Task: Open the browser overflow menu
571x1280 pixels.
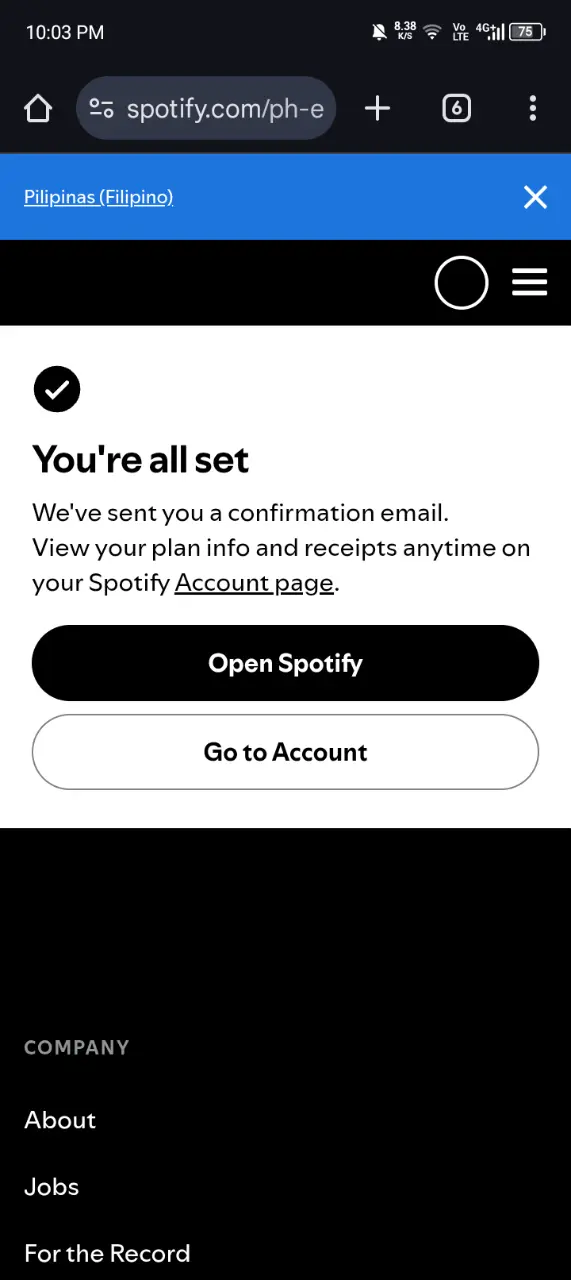Action: tap(533, 108)
